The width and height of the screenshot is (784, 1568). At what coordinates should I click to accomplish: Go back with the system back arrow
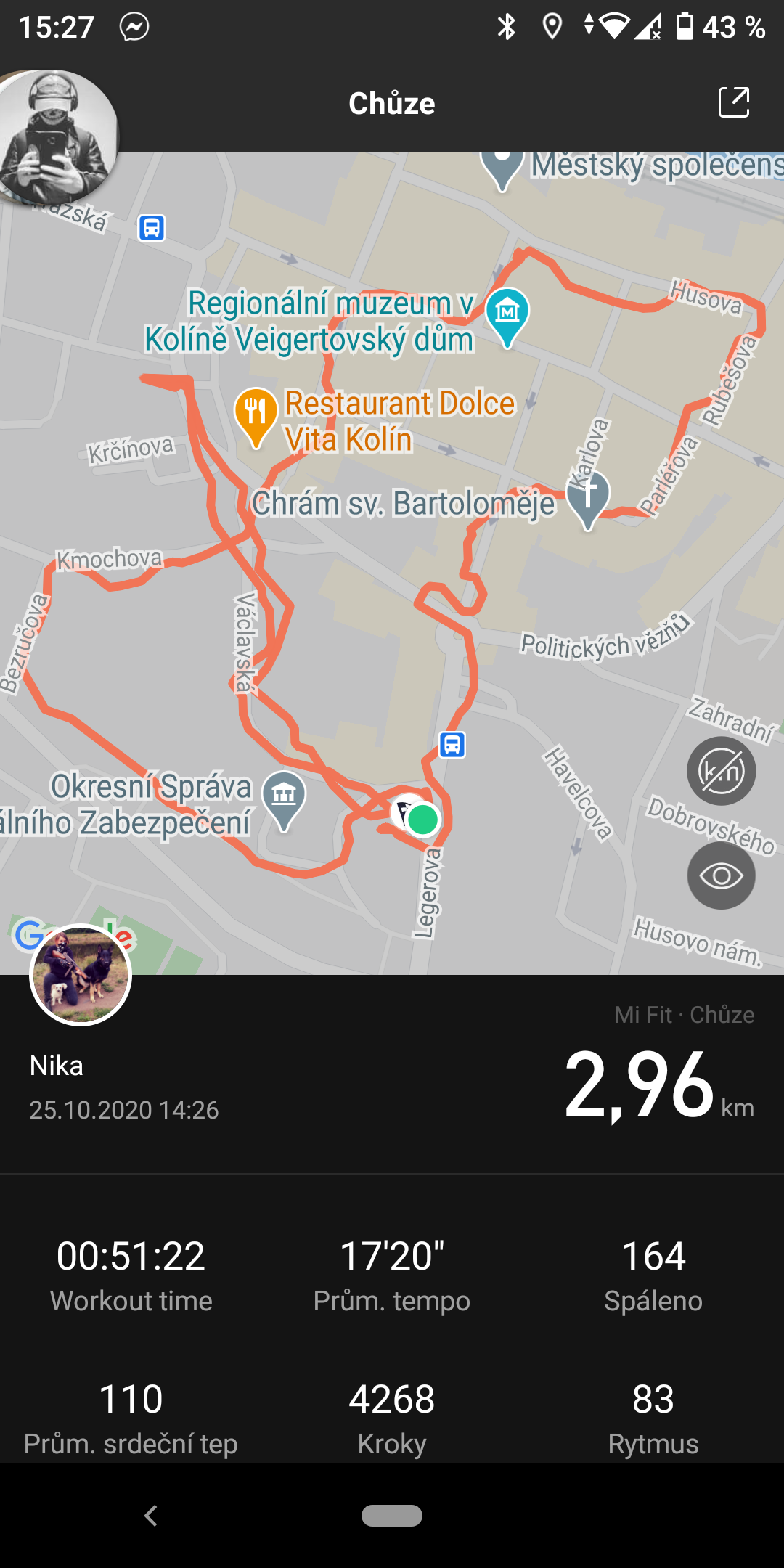tap(150, 1516)
